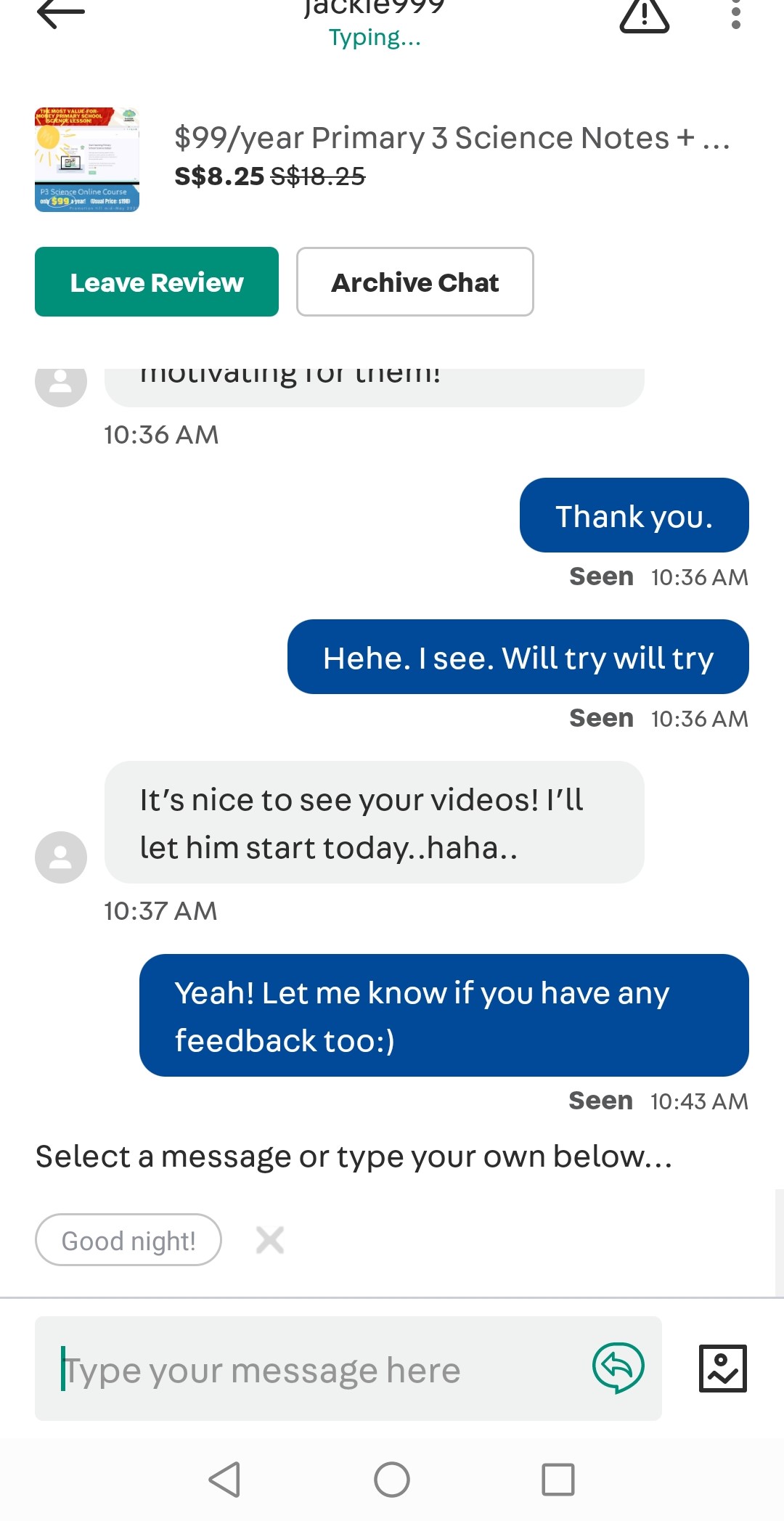Select the 'Good night!' quick reply

tap(128, 1240)
